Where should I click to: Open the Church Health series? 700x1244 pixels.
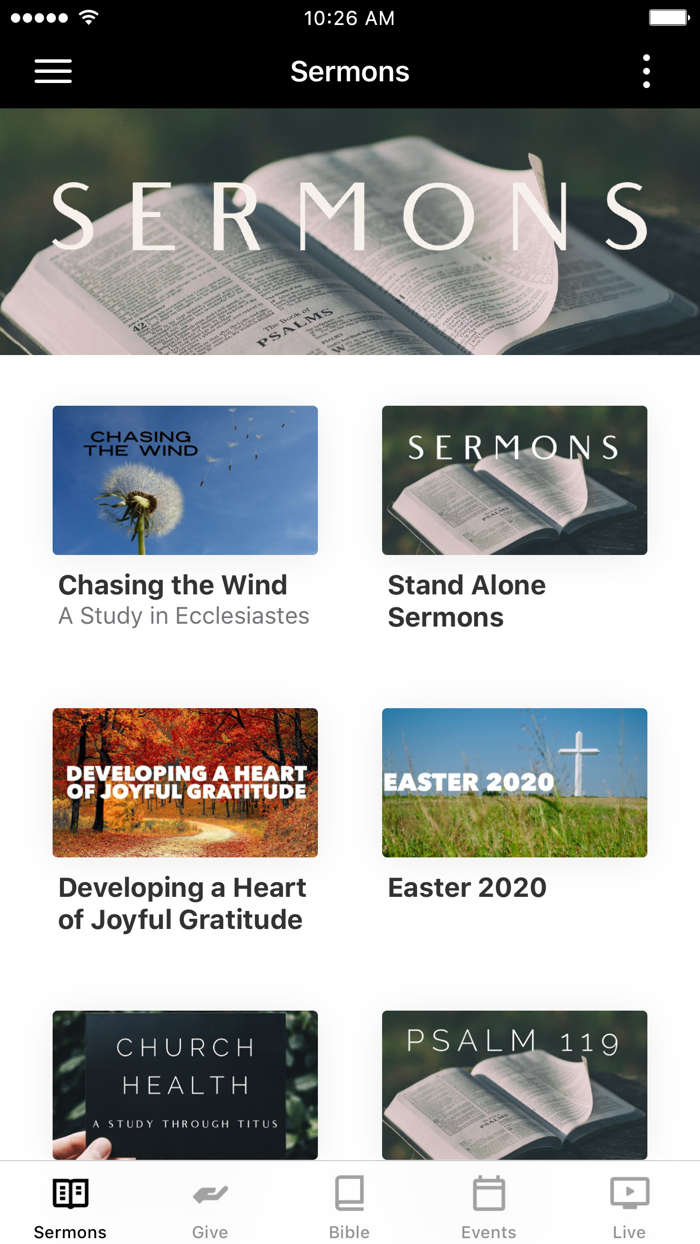coord(185,1085)
